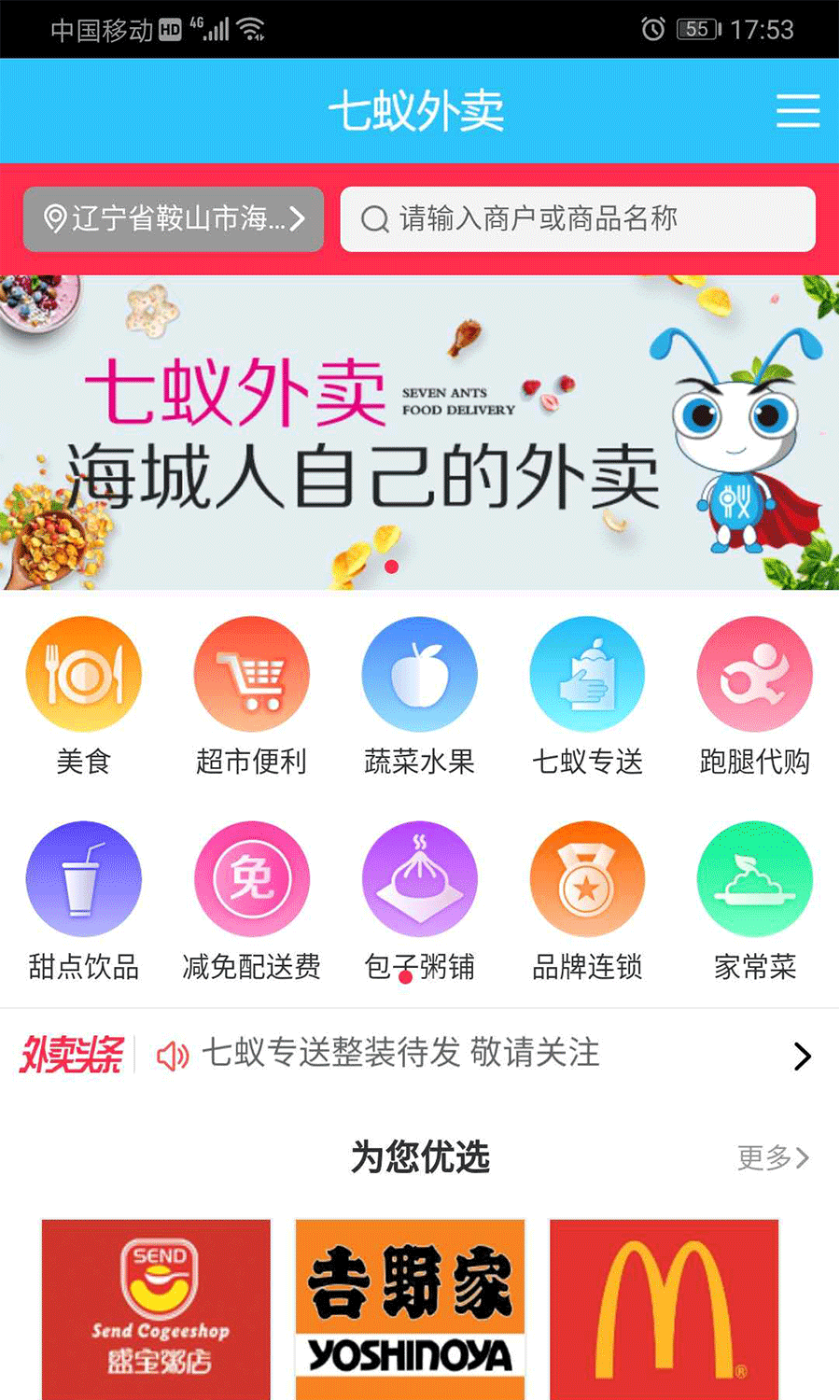The width and height of the screenshot is (840, 1400).
Task: Open the 美食 category
Action: (84, 695)
